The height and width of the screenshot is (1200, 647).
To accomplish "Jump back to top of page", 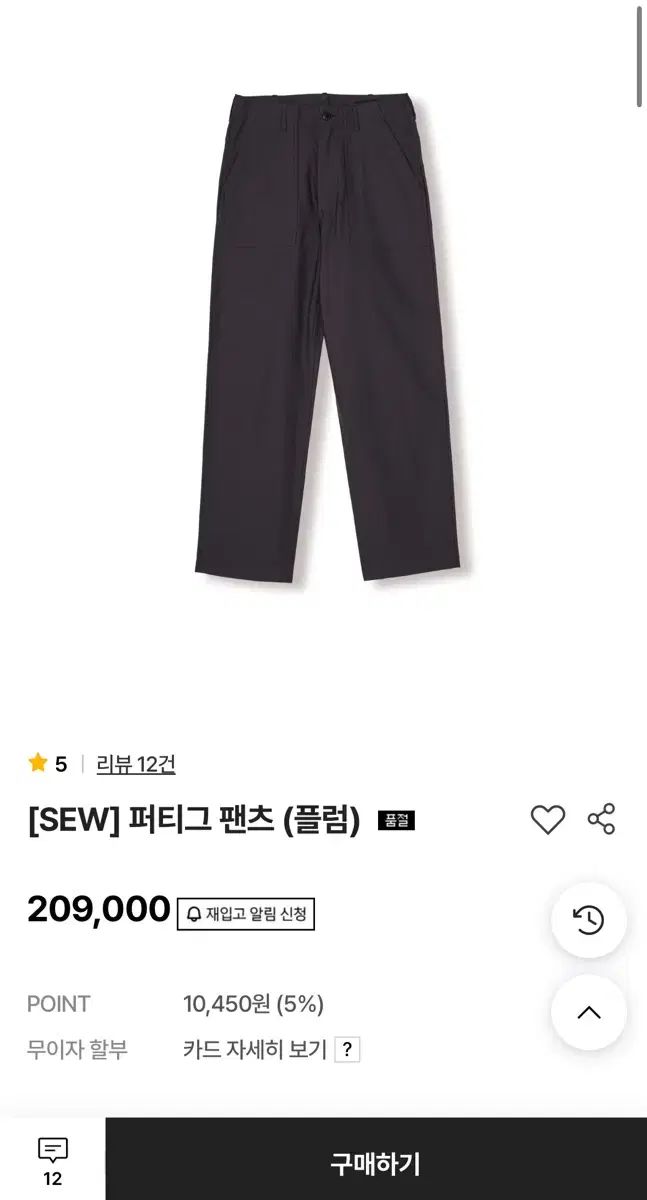I will tap(589, 1012).
